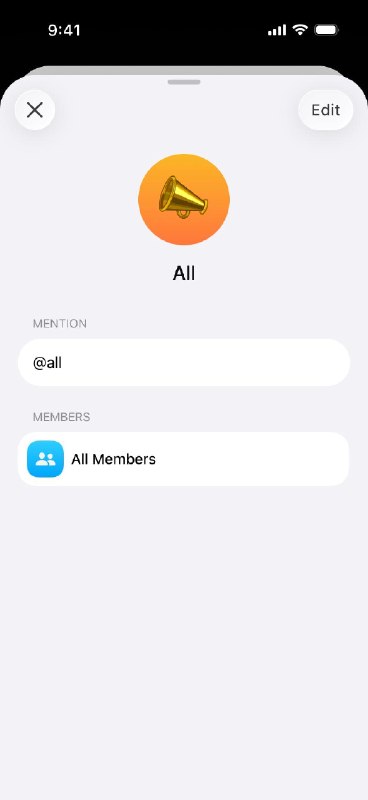
Task: Tap the @all mention field
Action: [x=184, y=363]
